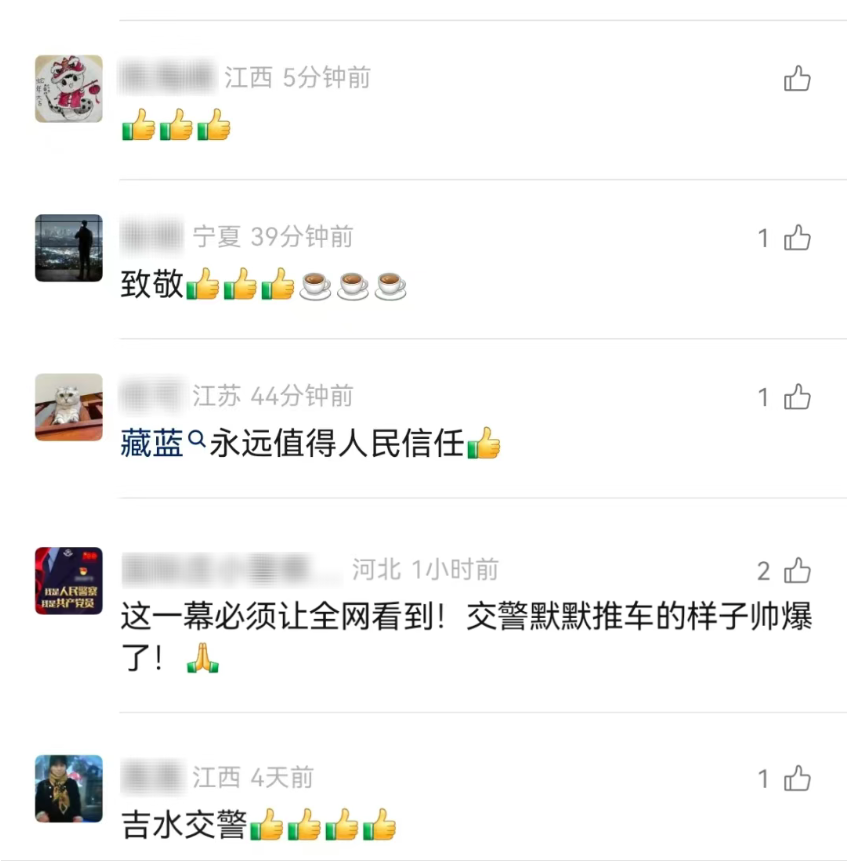The width and height of the screenshot is (862, 865).
Task: Like the Jiangxi comment posted 5分钟前
Action: coord(797,79)
